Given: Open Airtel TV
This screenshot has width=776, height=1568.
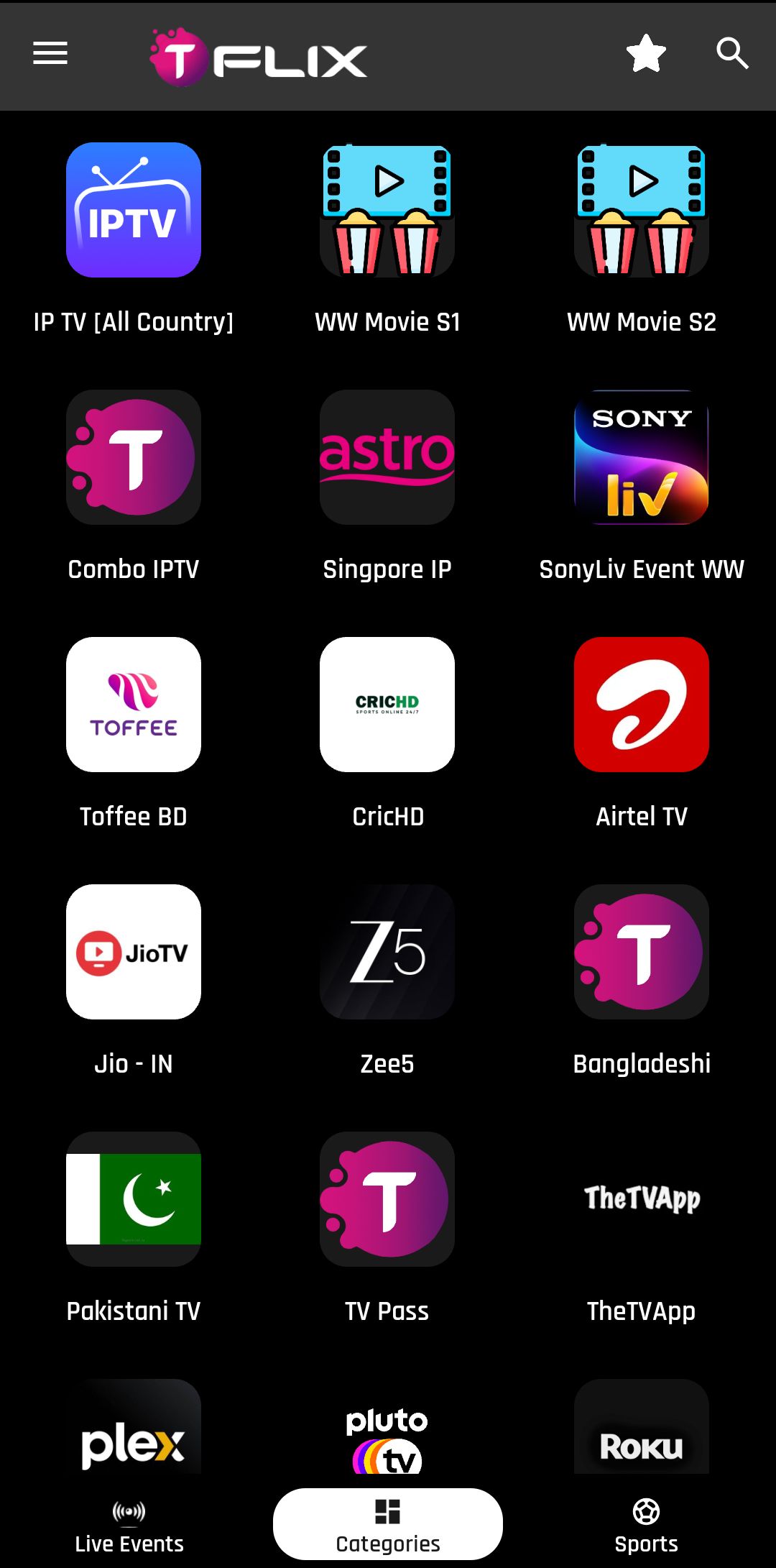Looking at the screenshot, I should (641, 705).
